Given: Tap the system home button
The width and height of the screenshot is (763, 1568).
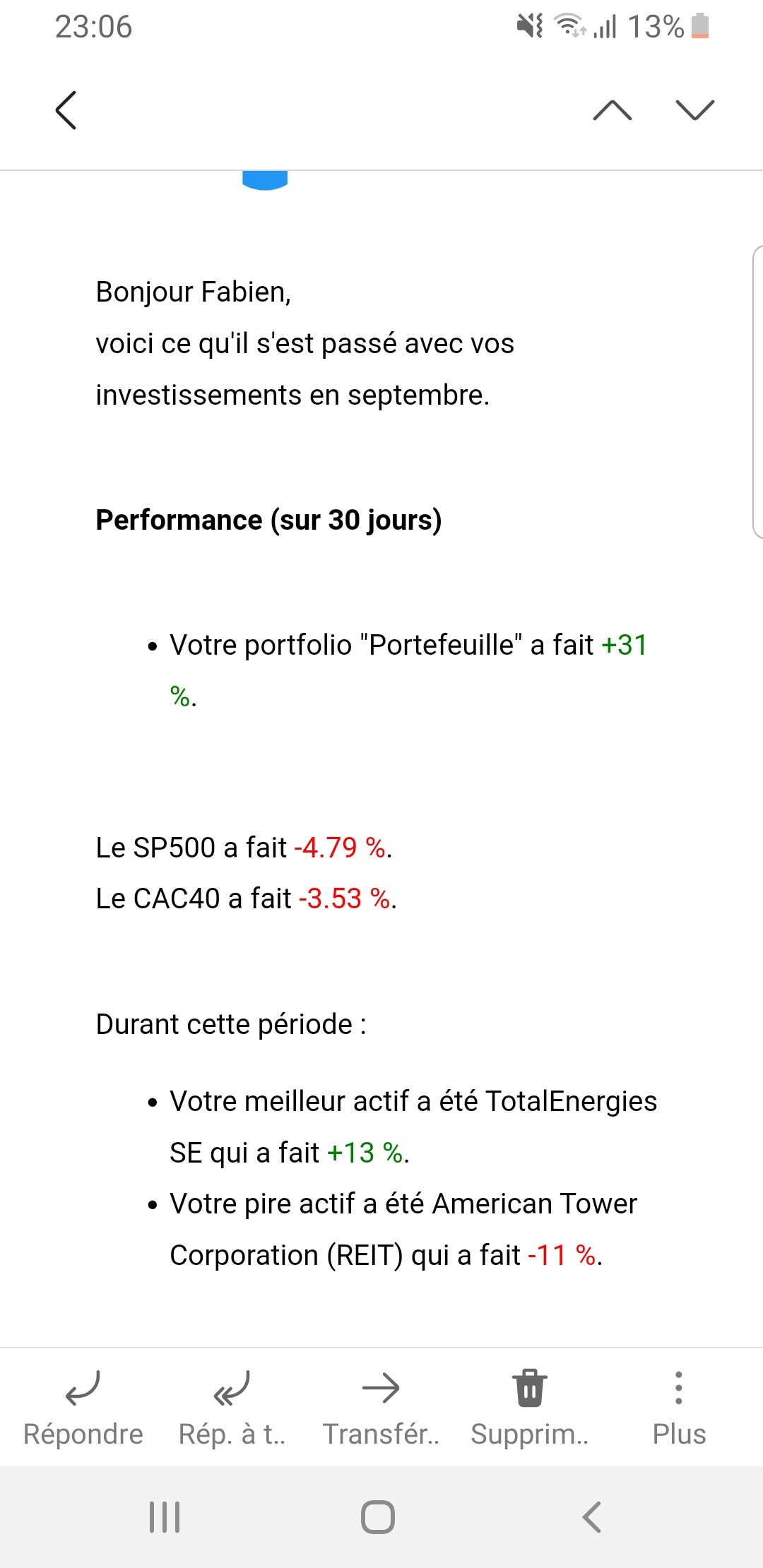Looking at the screenshot, I should (x=378, y=1517).
